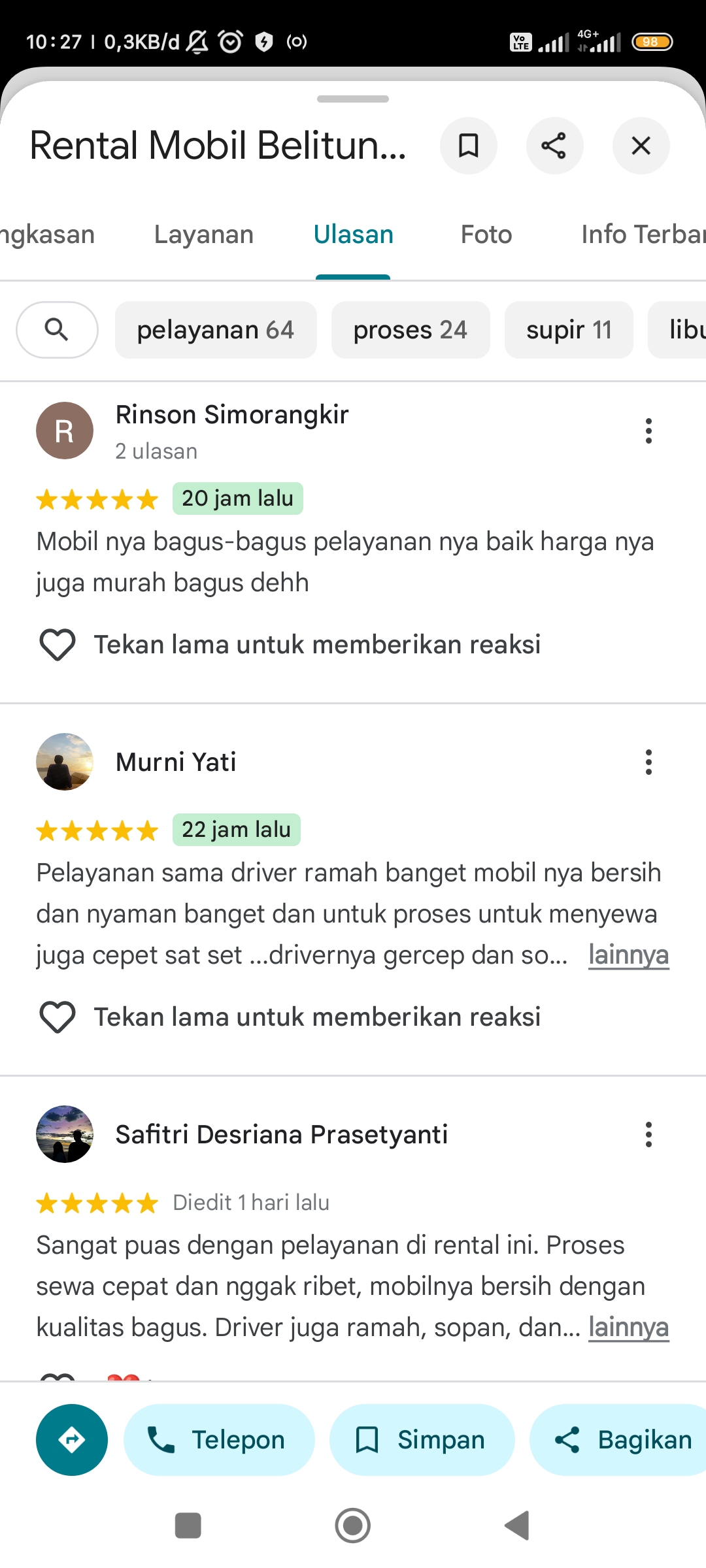Switch to the Layanan tab
706x1568 pixels.
pyautogui.click(x=204, y=235)
